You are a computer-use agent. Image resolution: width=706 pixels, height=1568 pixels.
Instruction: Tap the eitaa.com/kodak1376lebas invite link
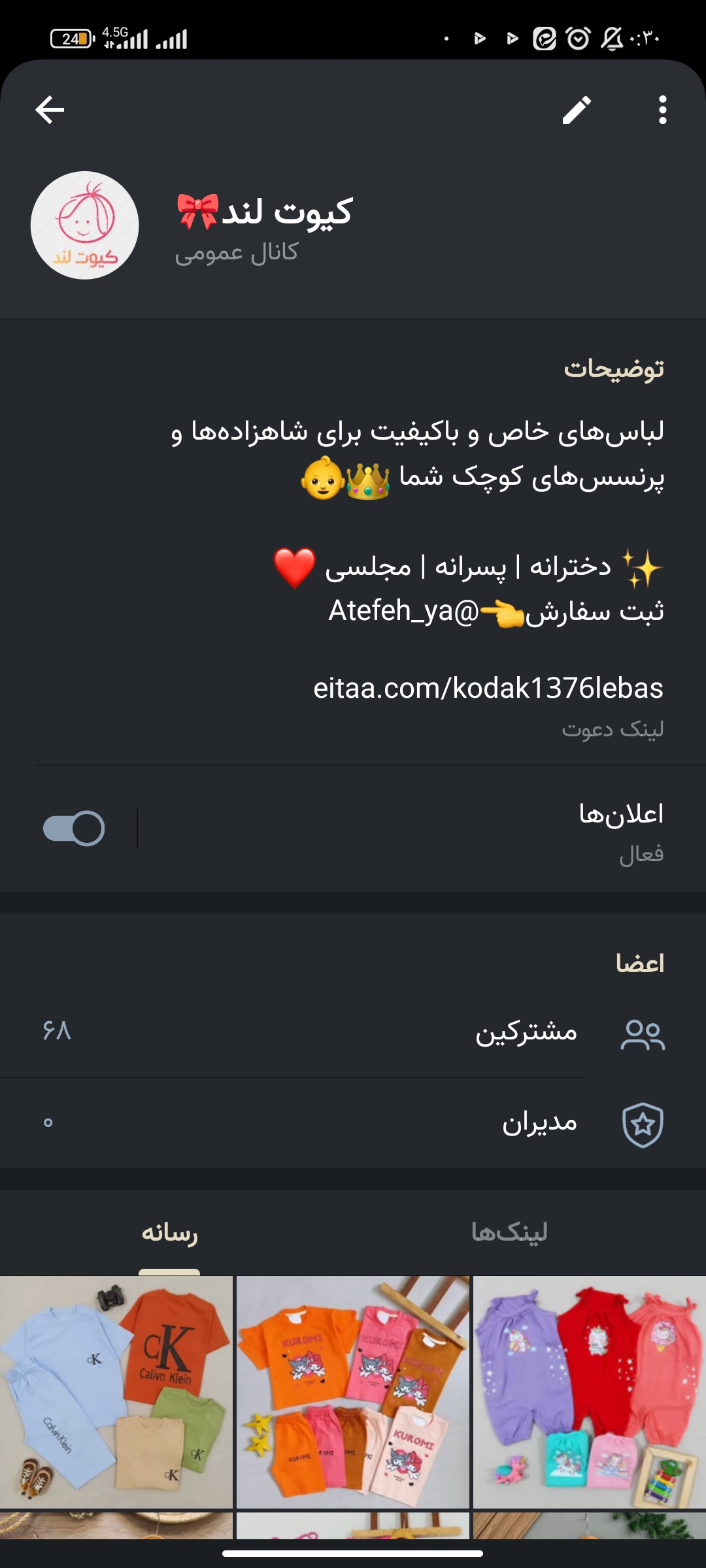488,689
